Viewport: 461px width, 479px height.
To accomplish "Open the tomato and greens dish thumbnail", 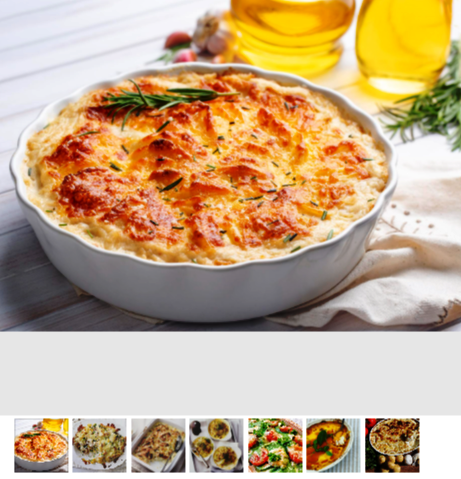I will [x=275, y=445].
